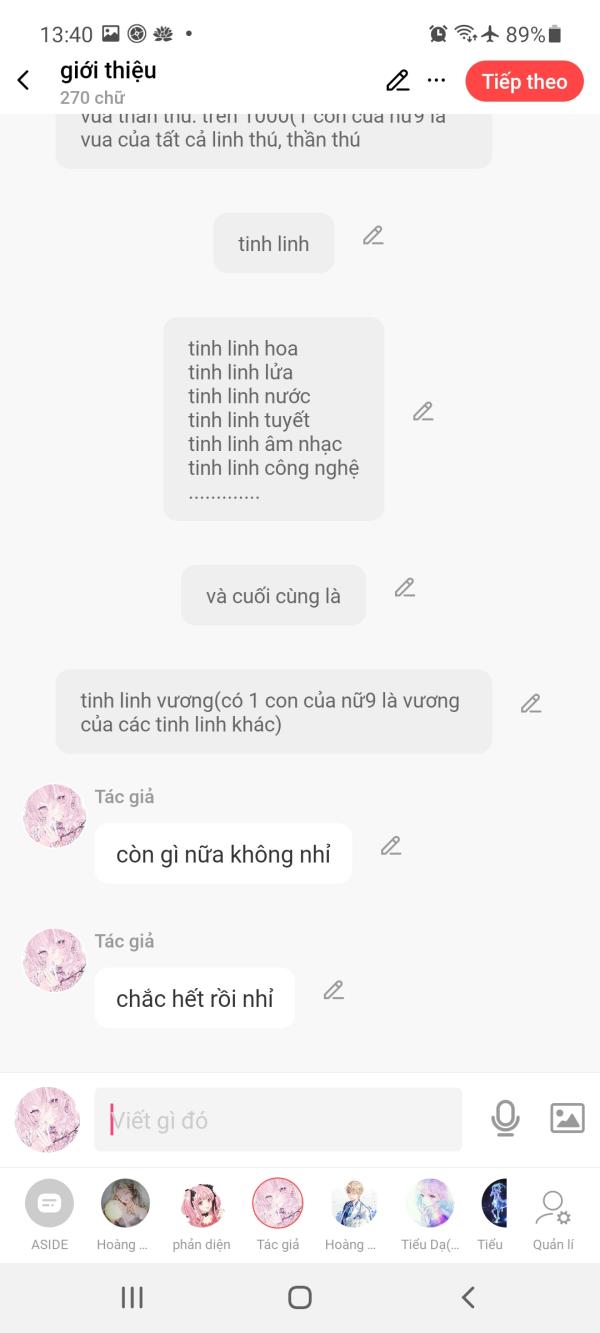The image size is (600, 1333).
Task: Edit the 'còn gì nữa không nhỉ' message
Action: 391,846
